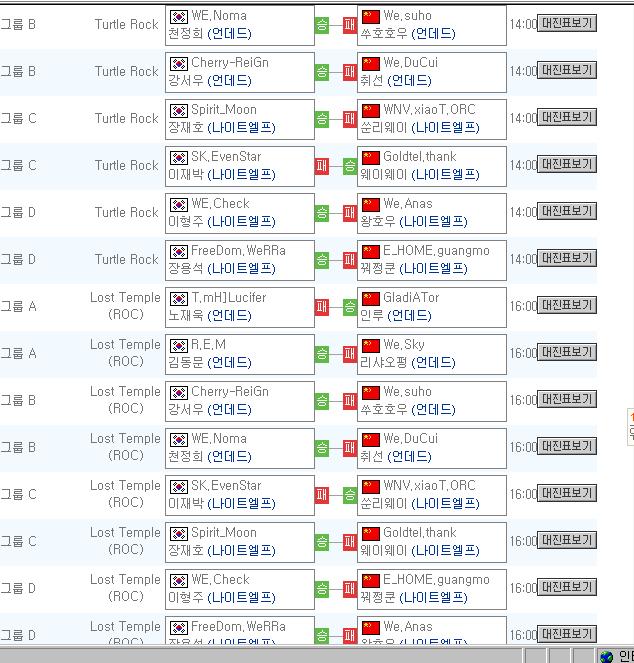Open 대진표보기 for Cherry-ReiGn vs We.suho
The height and width of the screenshot is (663, 634).
[x=567, y=399]
